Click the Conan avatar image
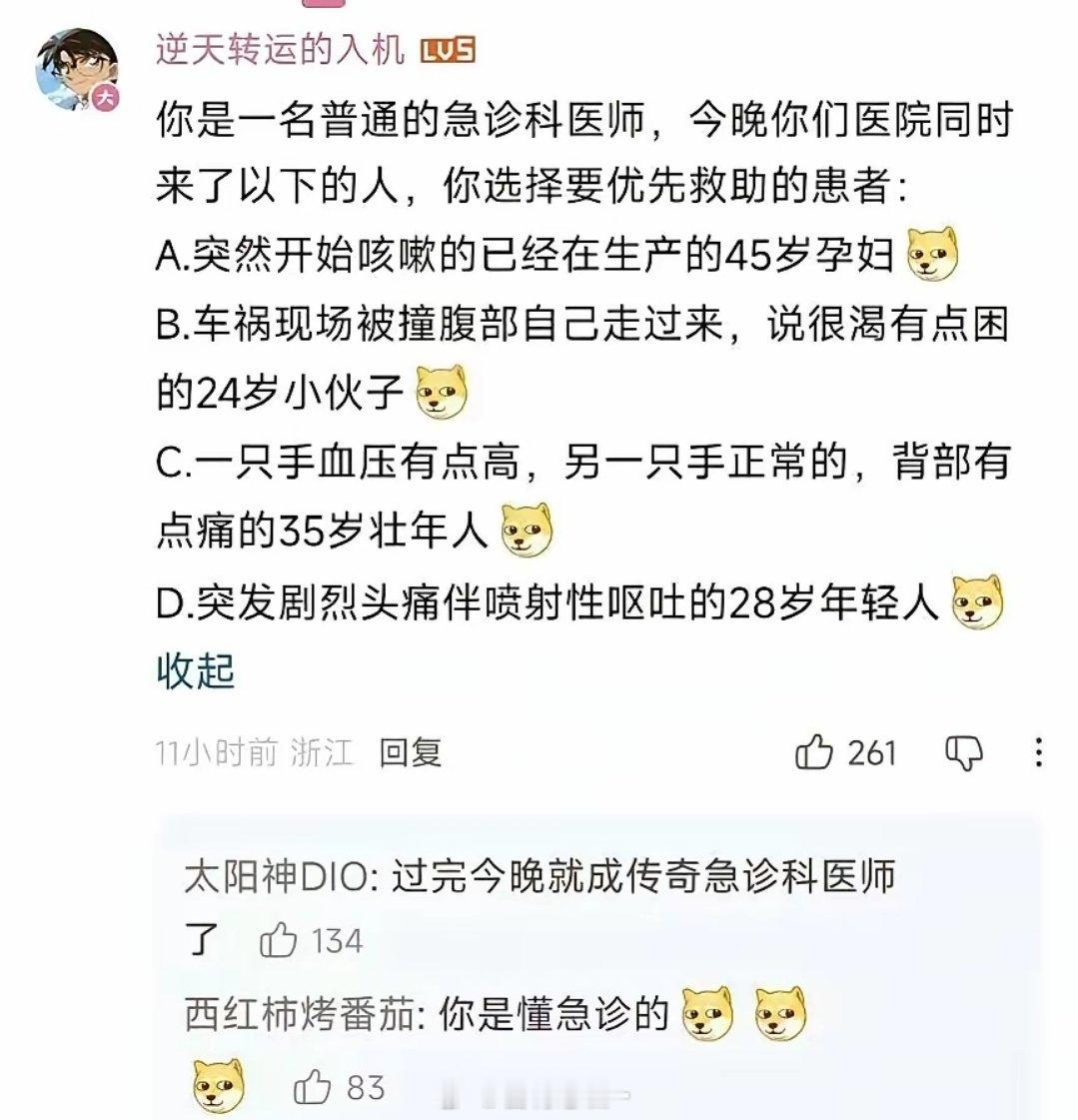The width and height of the screenshot is (1078, 1120). pyautogui.click(x=78, y=61)
